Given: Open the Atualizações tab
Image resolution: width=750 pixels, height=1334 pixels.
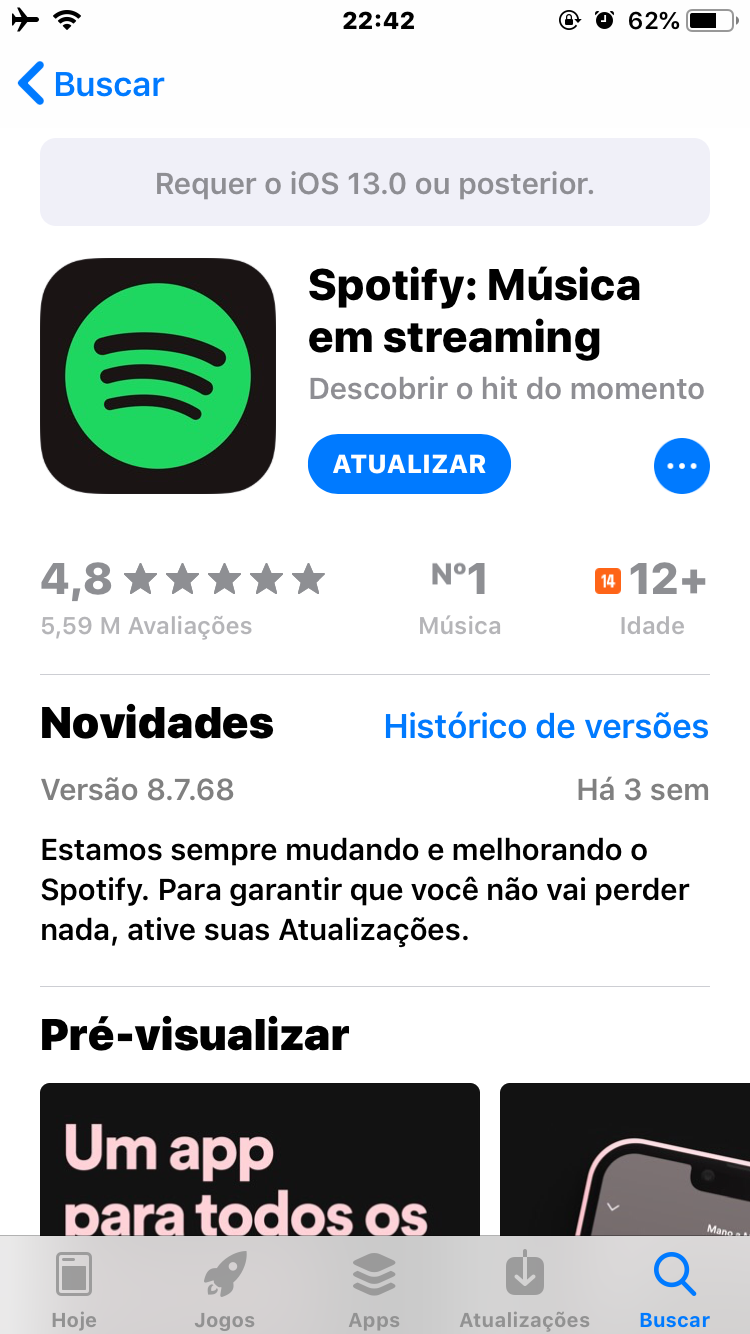Looking at the screenshot, I should (x=524, y=1288).
